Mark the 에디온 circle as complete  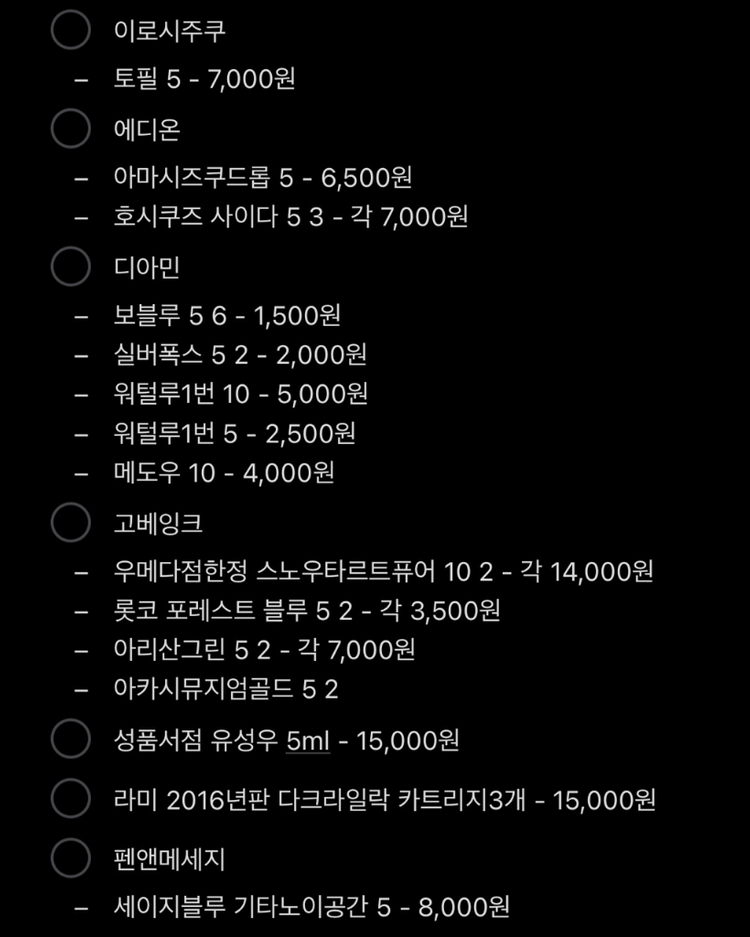(70, 129)
